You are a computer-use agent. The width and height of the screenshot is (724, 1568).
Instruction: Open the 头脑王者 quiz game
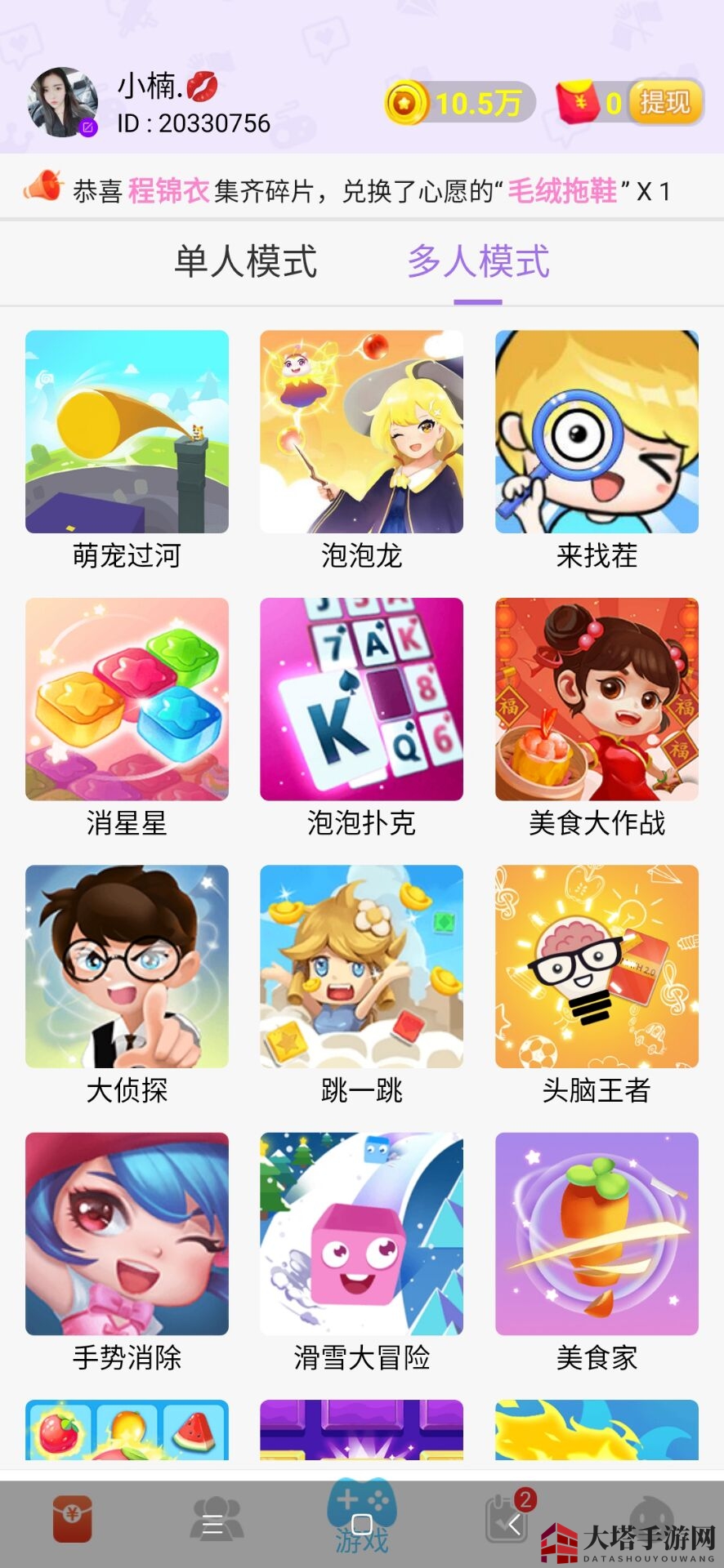click(597, 968)
